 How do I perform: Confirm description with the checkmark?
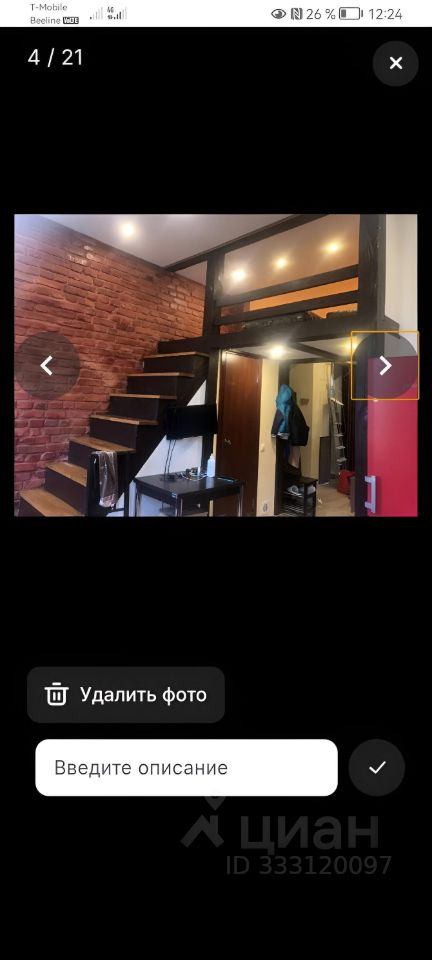[x=377, y=768]
